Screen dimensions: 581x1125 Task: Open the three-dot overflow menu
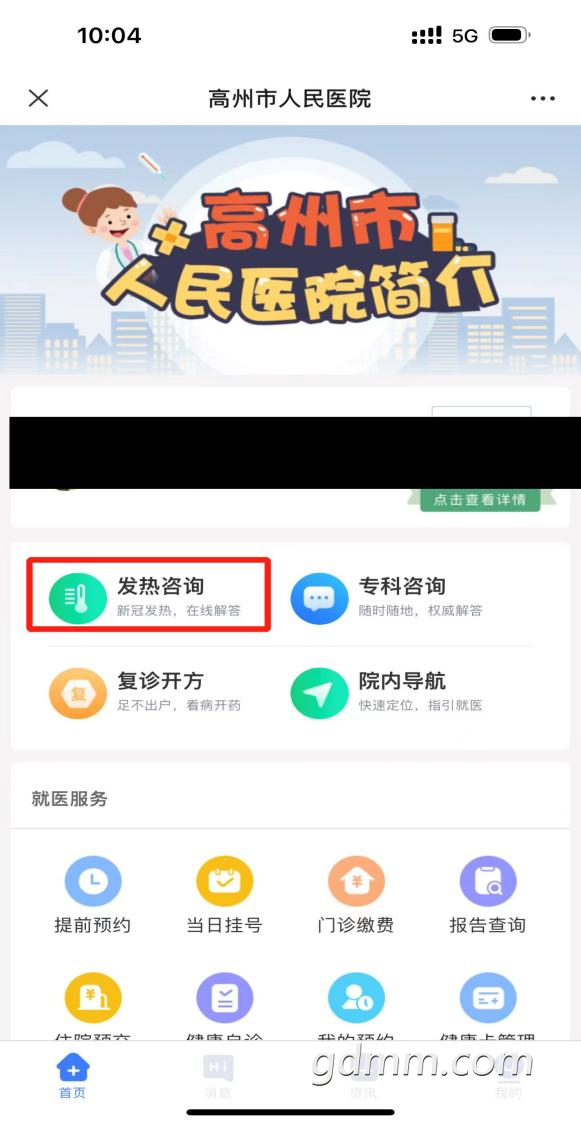(542, 99)
